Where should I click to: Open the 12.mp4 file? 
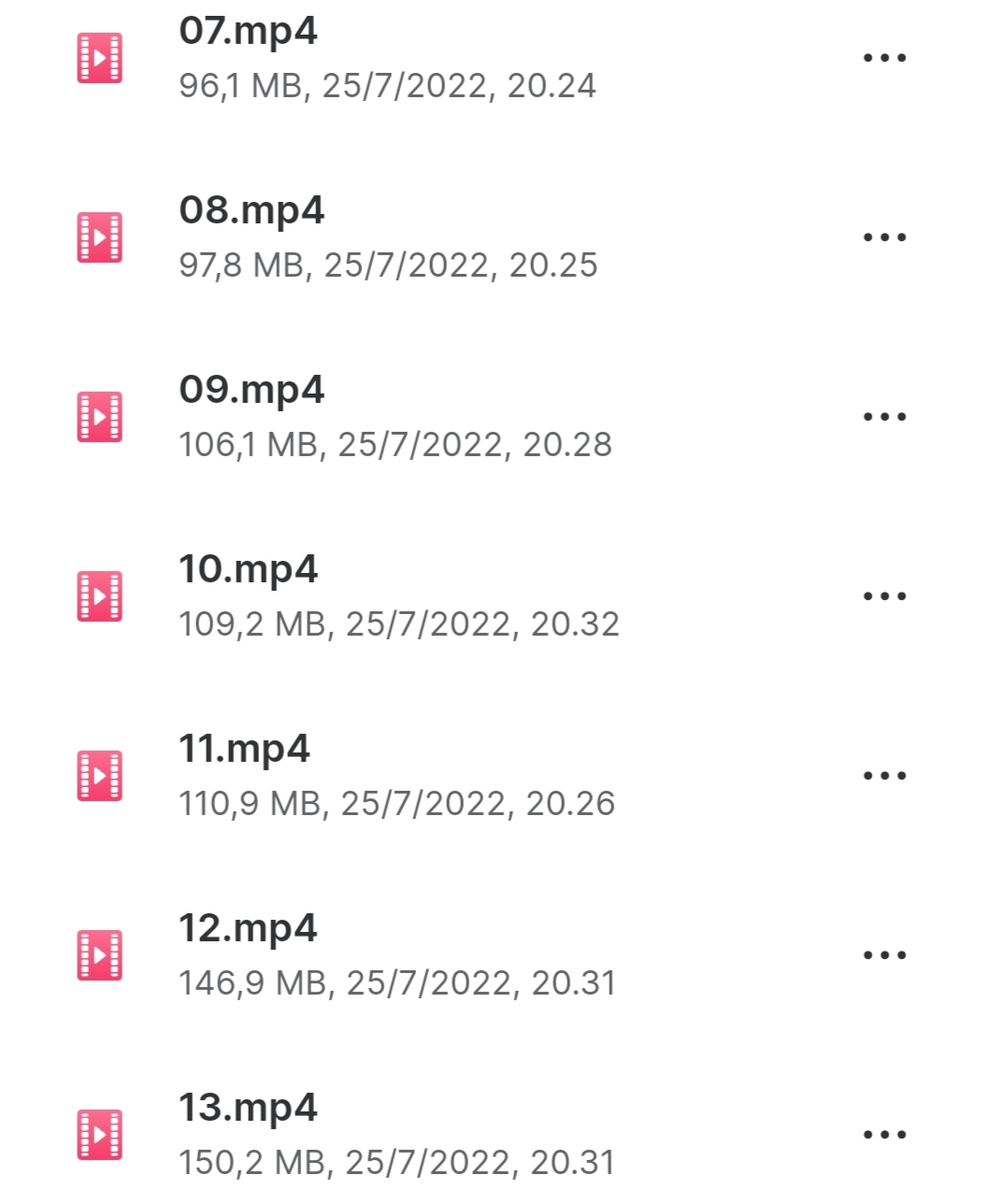(249, 929)
